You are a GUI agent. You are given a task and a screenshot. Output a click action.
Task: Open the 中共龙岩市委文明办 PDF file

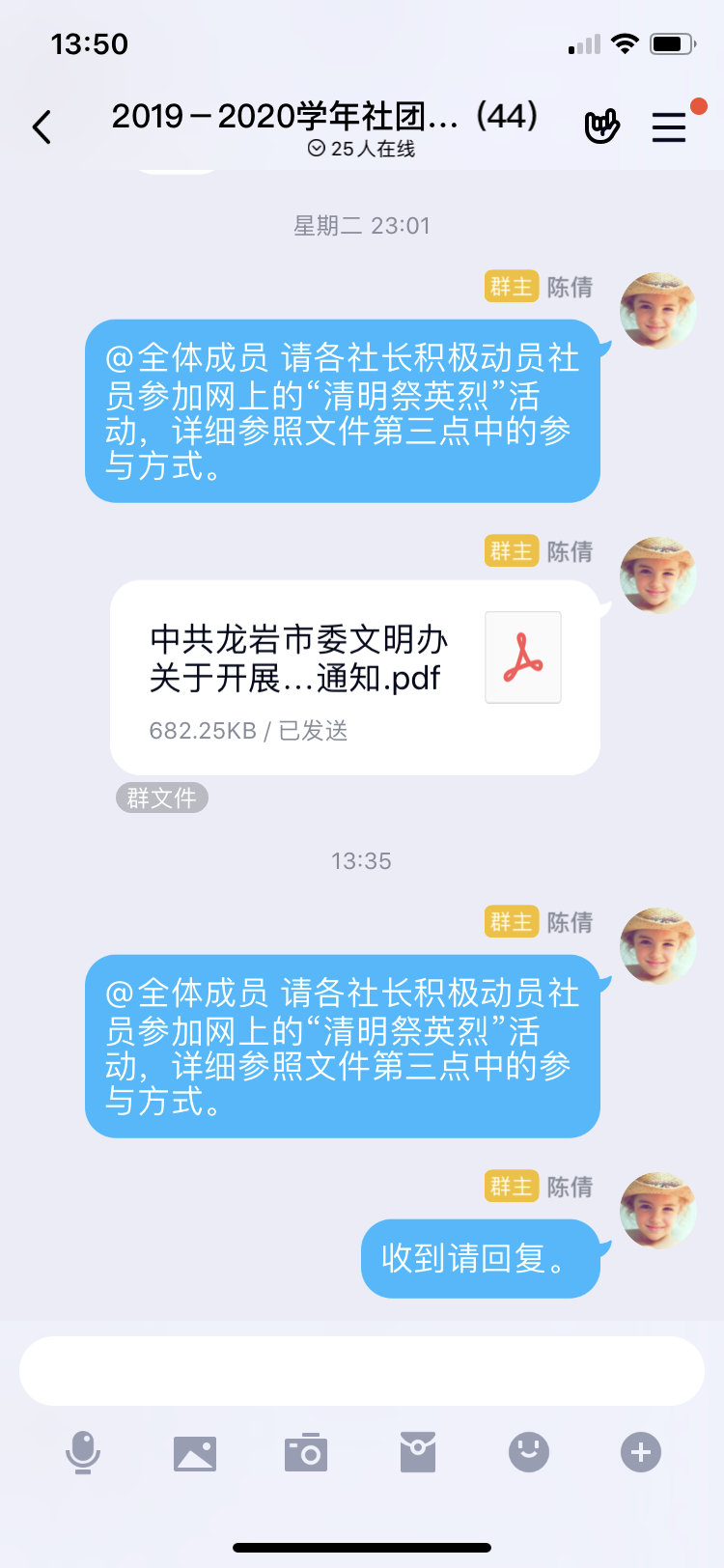(354, 676)
